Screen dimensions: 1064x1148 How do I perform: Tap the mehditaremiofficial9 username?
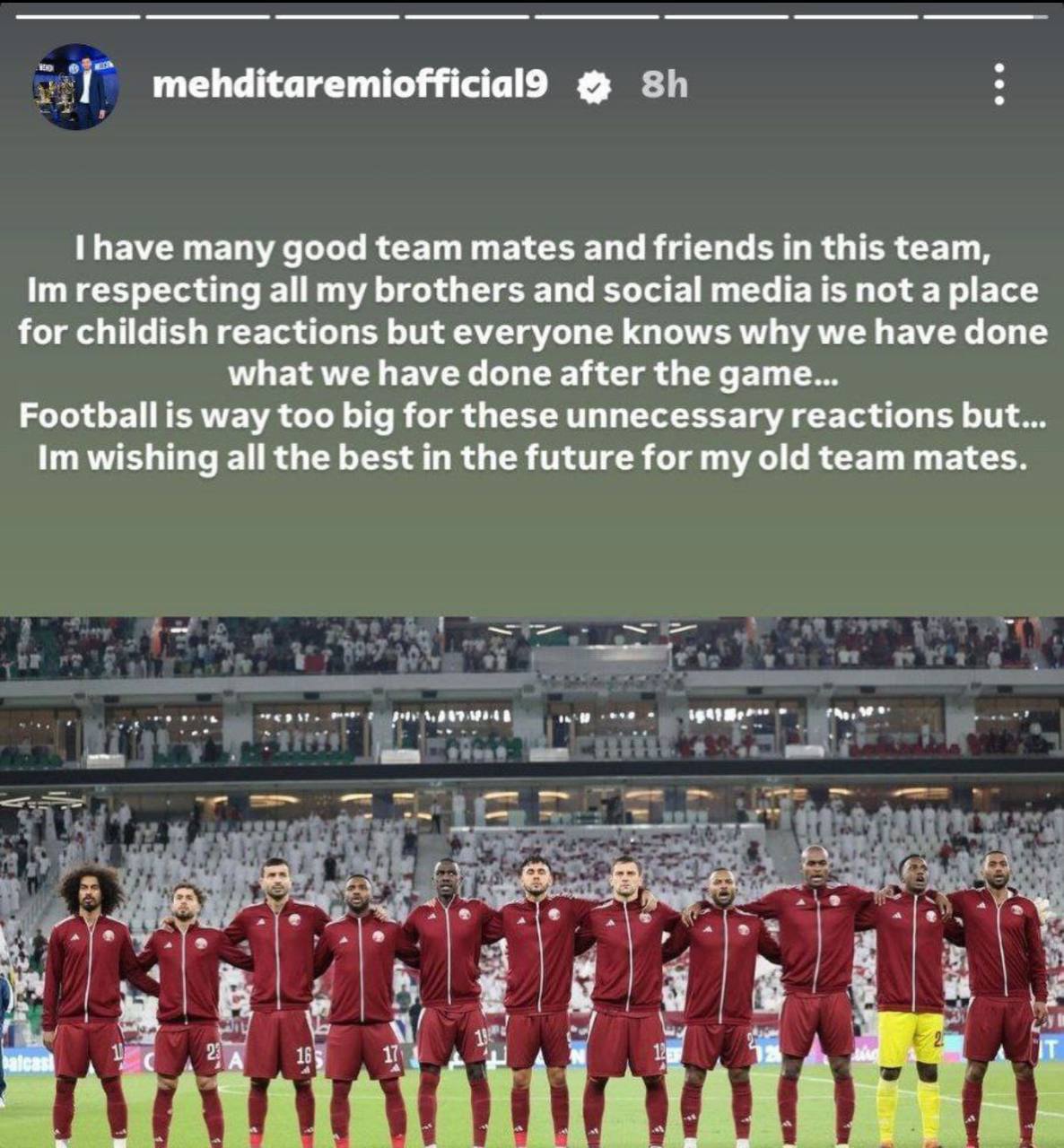[350, 84]
